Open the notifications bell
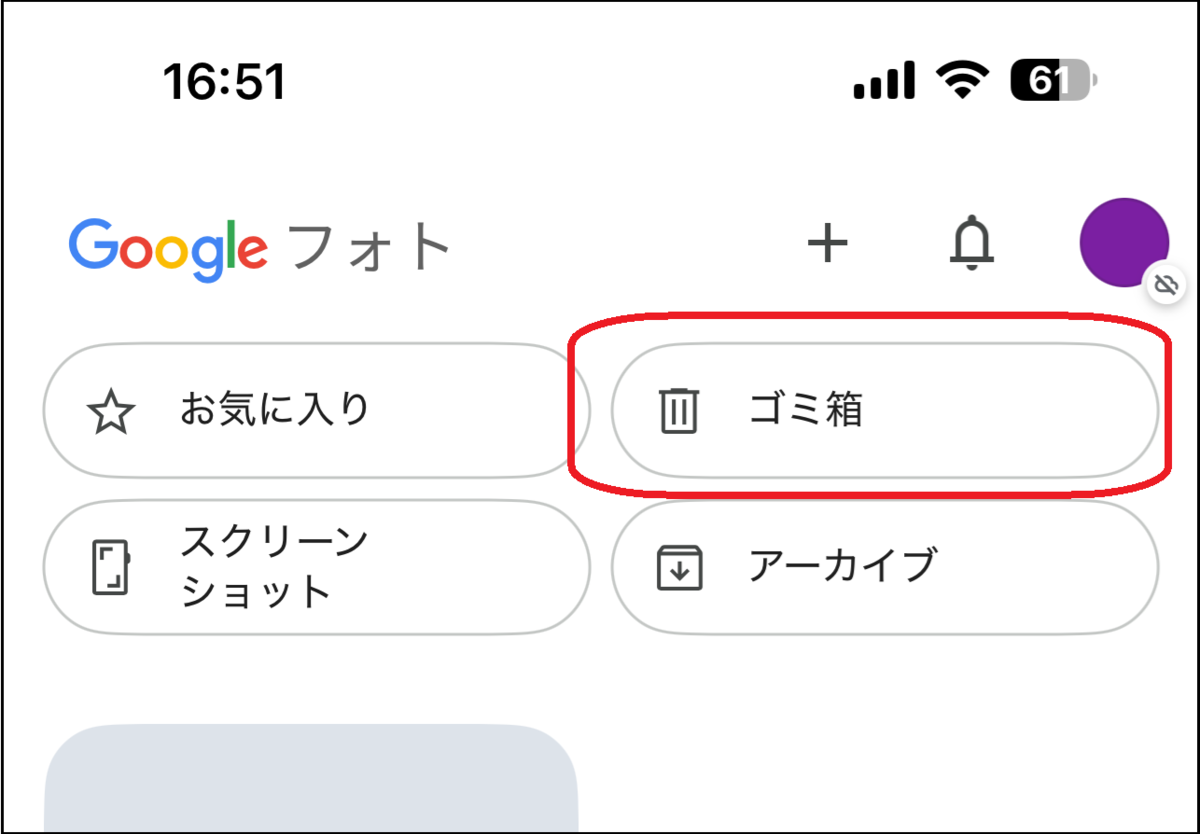Screen dimensions: 1200x834 [971, 243]
